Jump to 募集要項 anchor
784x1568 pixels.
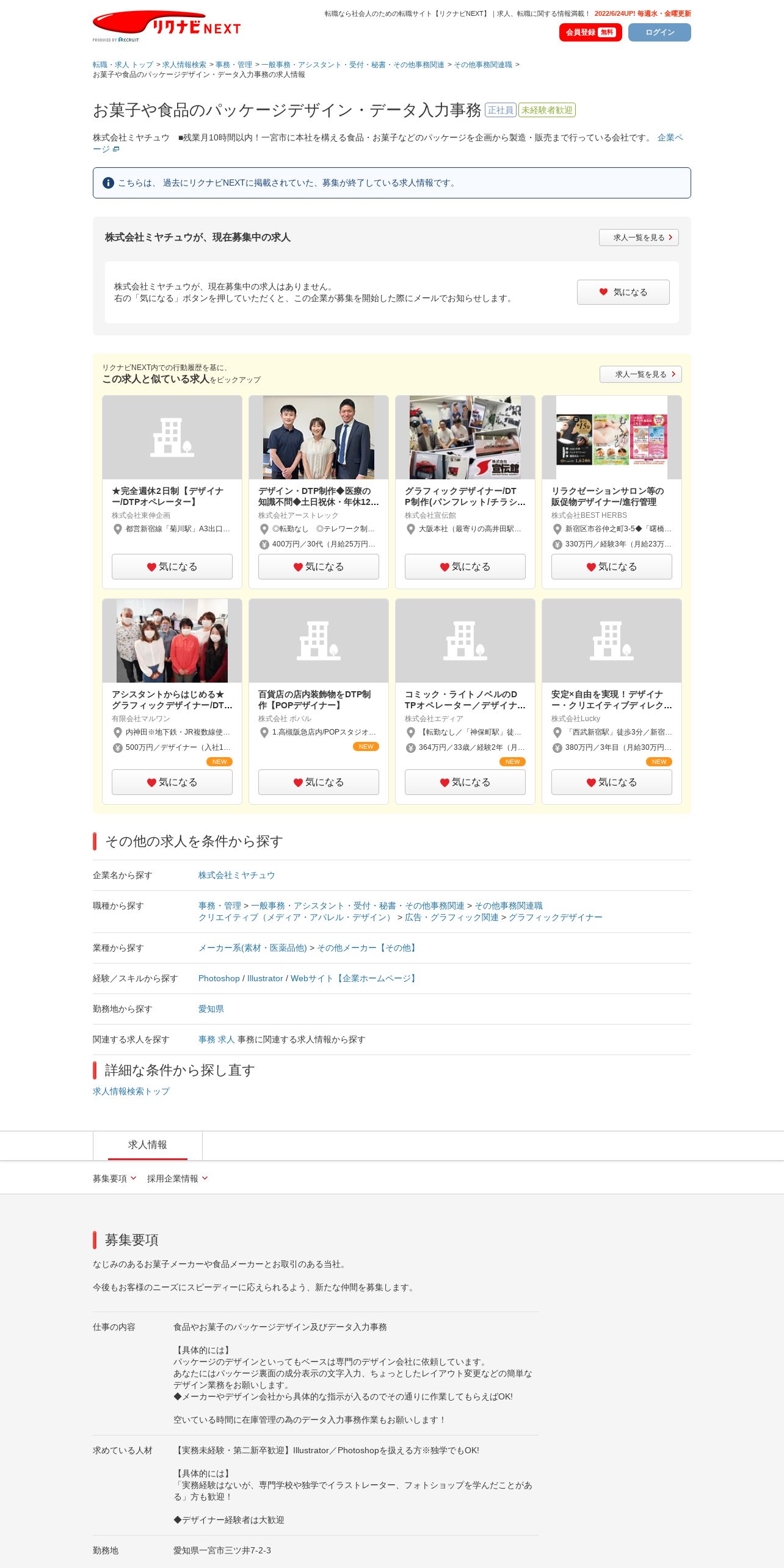pyautogui.click(x=114, y=1178)
